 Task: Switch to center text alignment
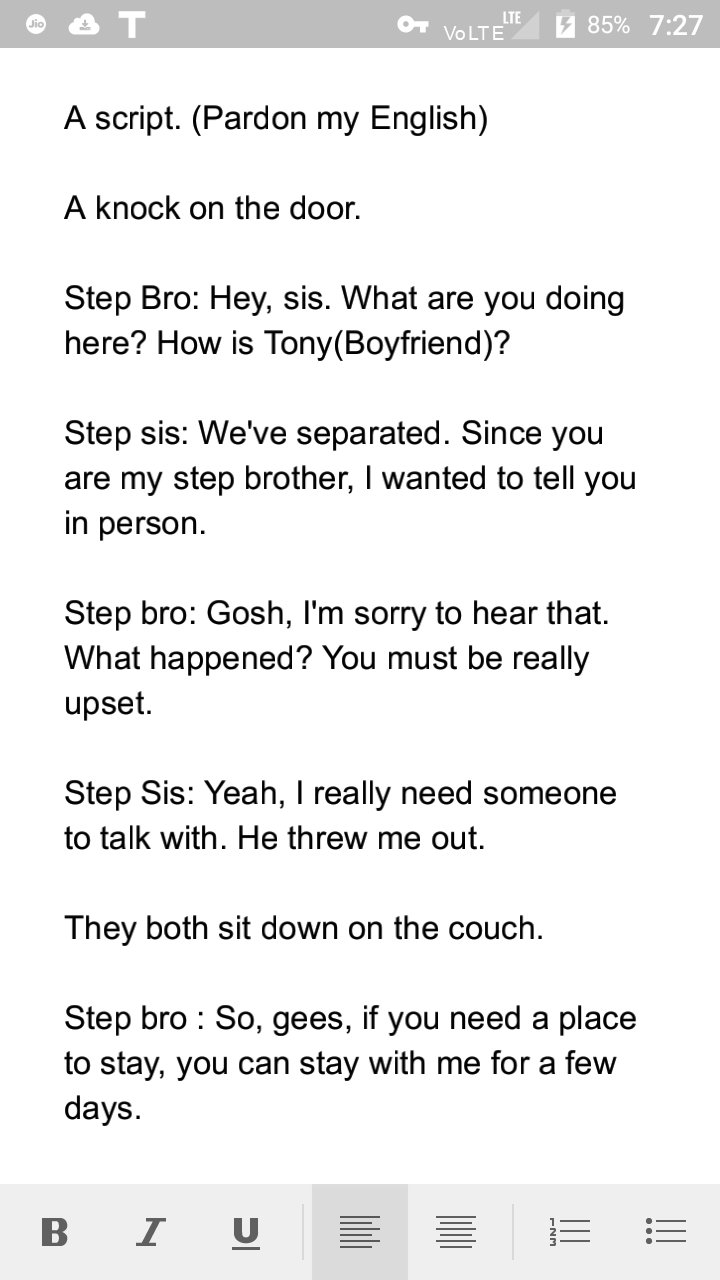pyautogui.click(x=456, y=1231)
